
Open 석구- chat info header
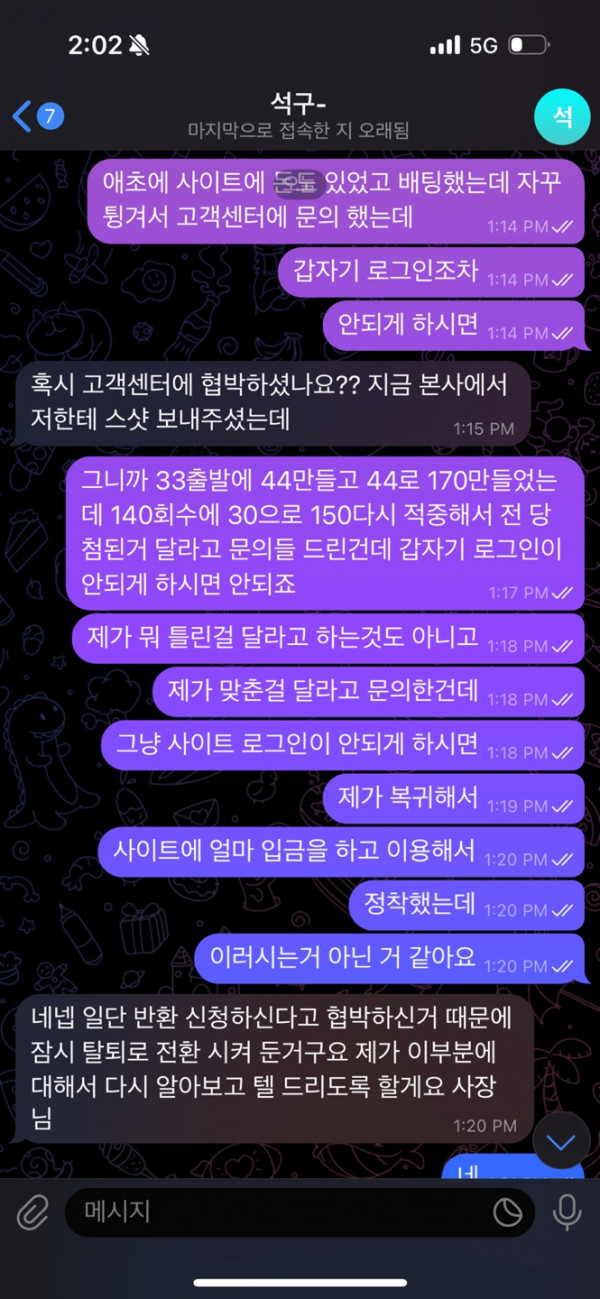click(298, 116)
